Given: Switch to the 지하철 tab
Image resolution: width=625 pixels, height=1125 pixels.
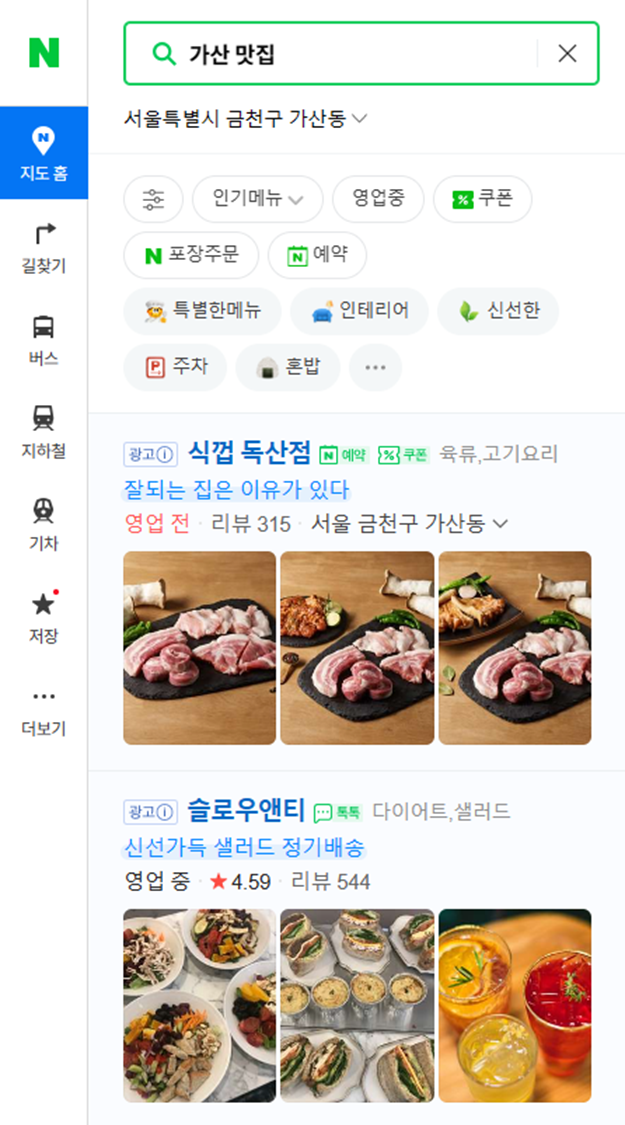Looking at the screenshot, I should (44, 430).
